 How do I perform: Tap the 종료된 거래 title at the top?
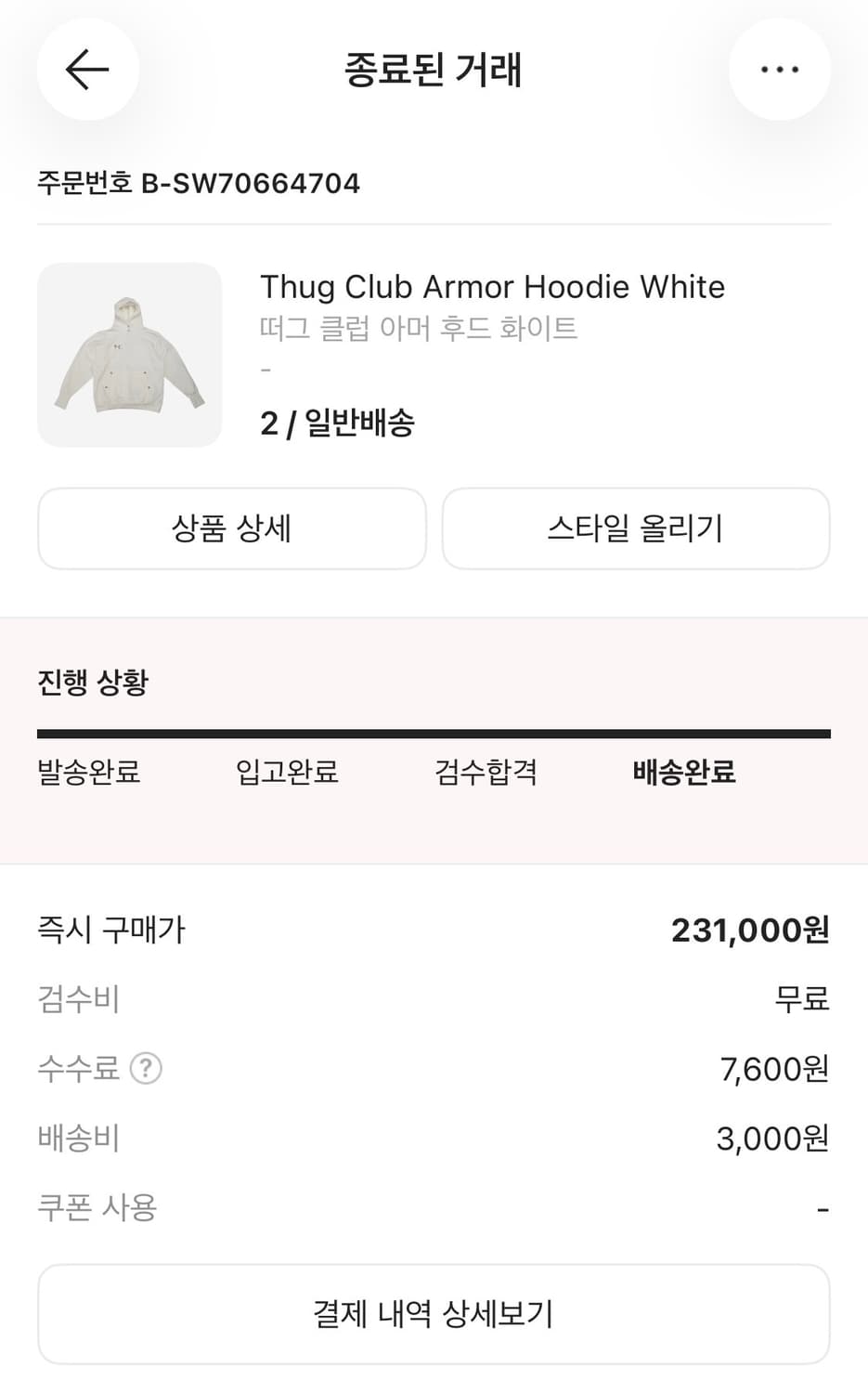coord(433,70)
